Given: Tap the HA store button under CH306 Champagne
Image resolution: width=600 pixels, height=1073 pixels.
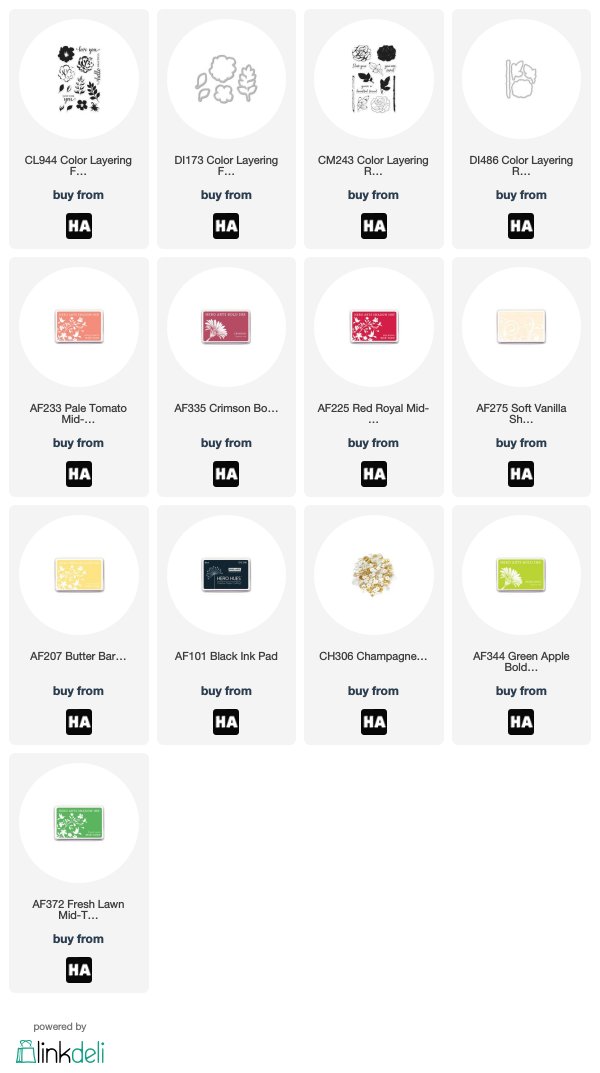Looking at the screenshot, I should coord(374,722).
